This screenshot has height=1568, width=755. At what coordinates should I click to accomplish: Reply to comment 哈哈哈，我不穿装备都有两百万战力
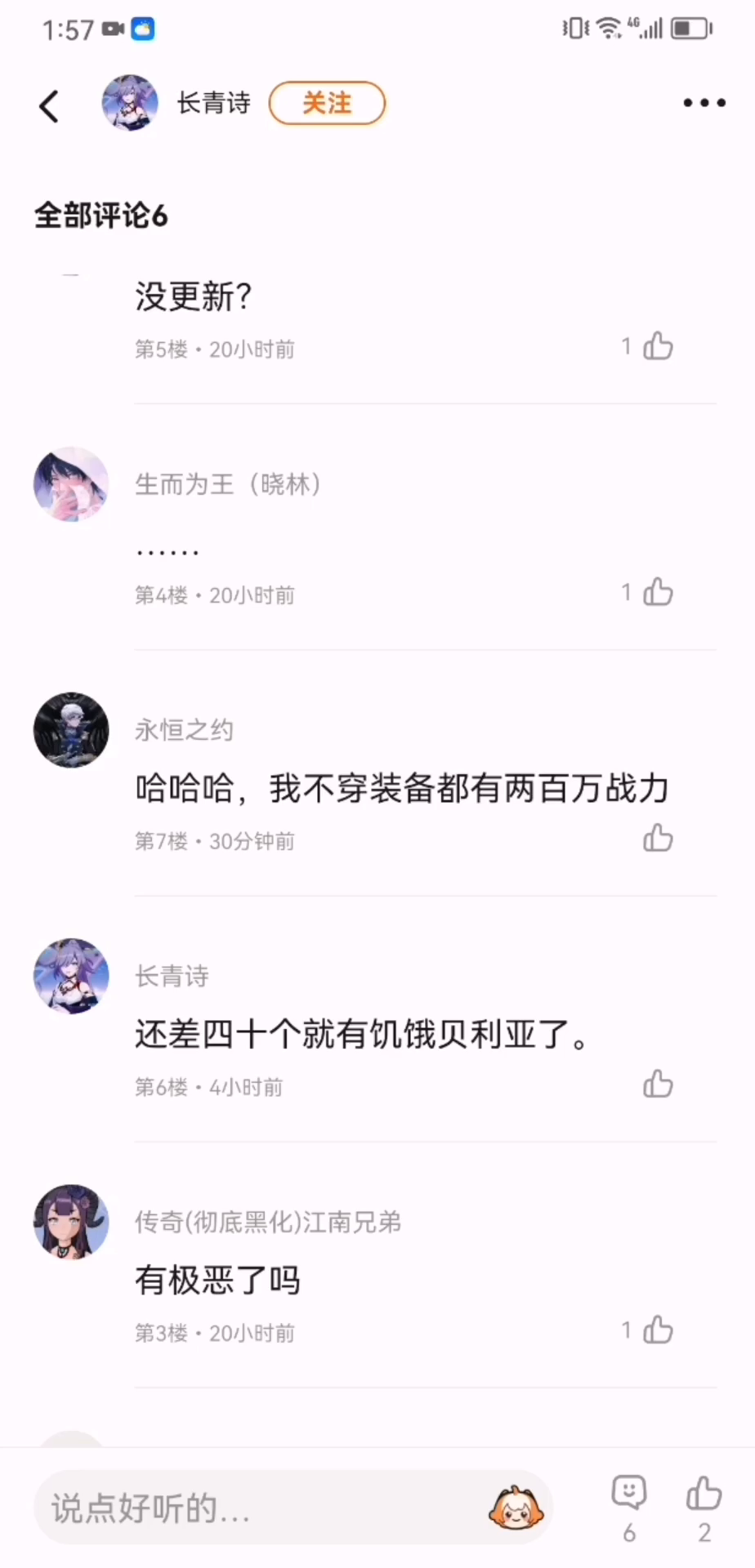pyautogui.click(x=402, y=789)
